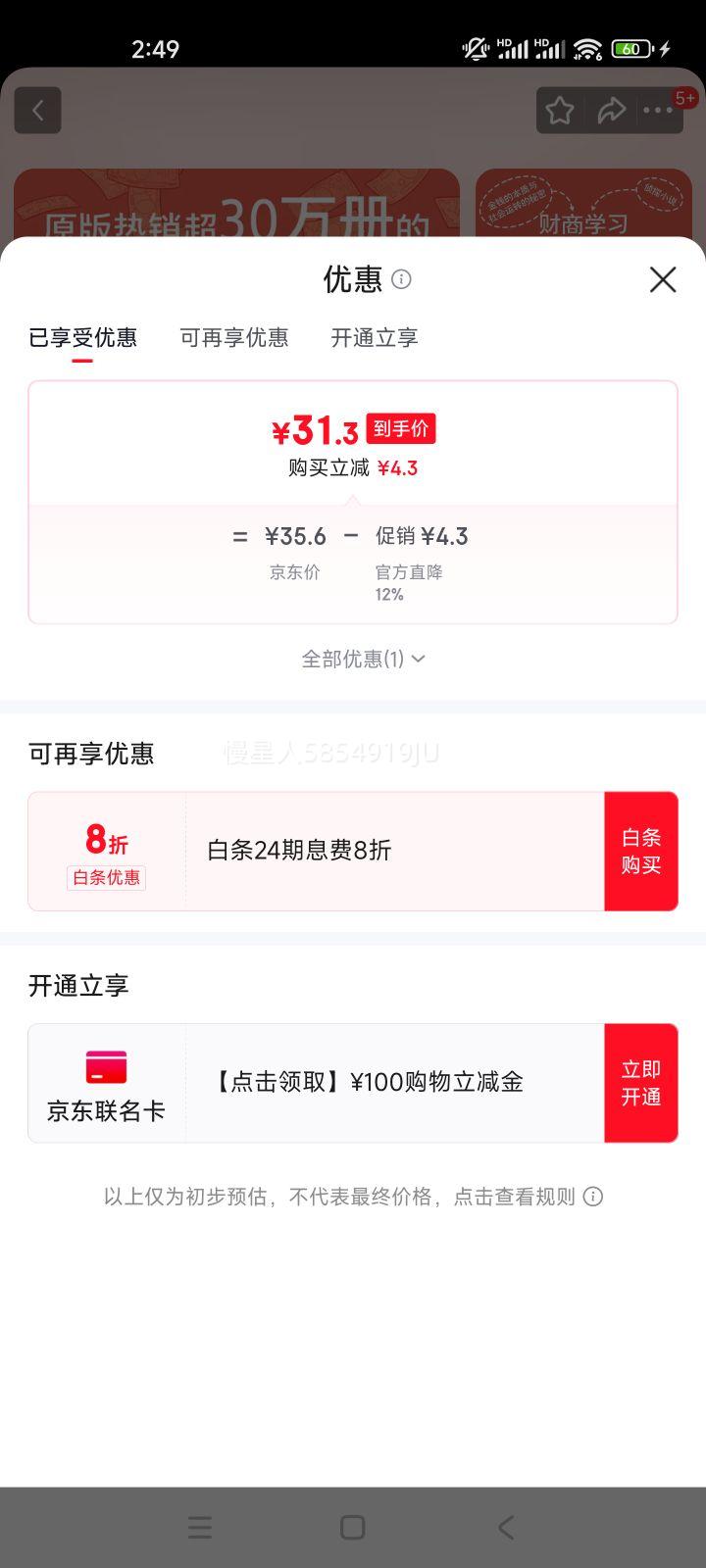The width and height of the screenshot is (706, 1568).
Task: Tap the system back button
Action: [x=506, y=1527]
